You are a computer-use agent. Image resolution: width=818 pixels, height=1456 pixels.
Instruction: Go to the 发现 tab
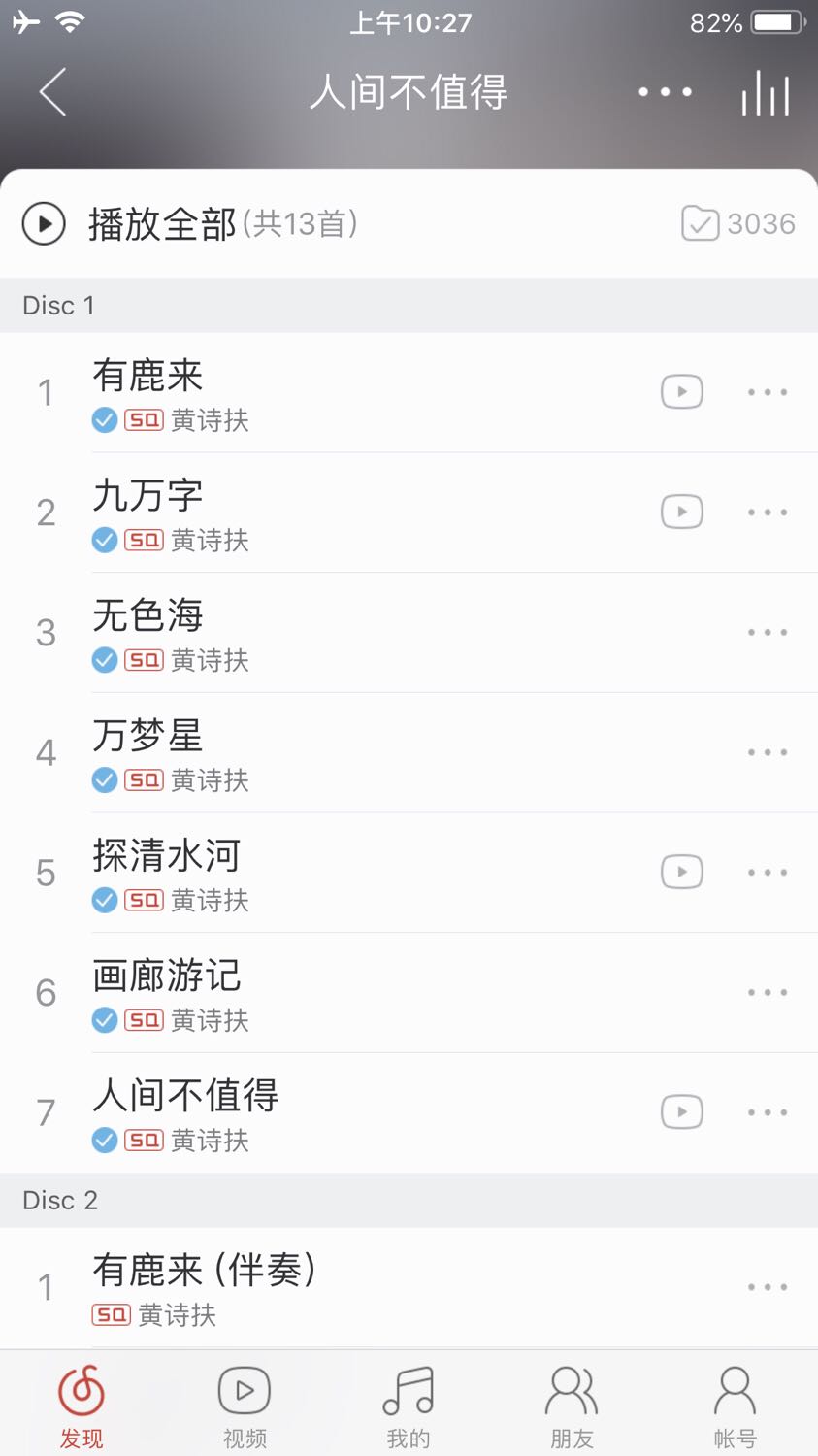(x=82, y=1406)
